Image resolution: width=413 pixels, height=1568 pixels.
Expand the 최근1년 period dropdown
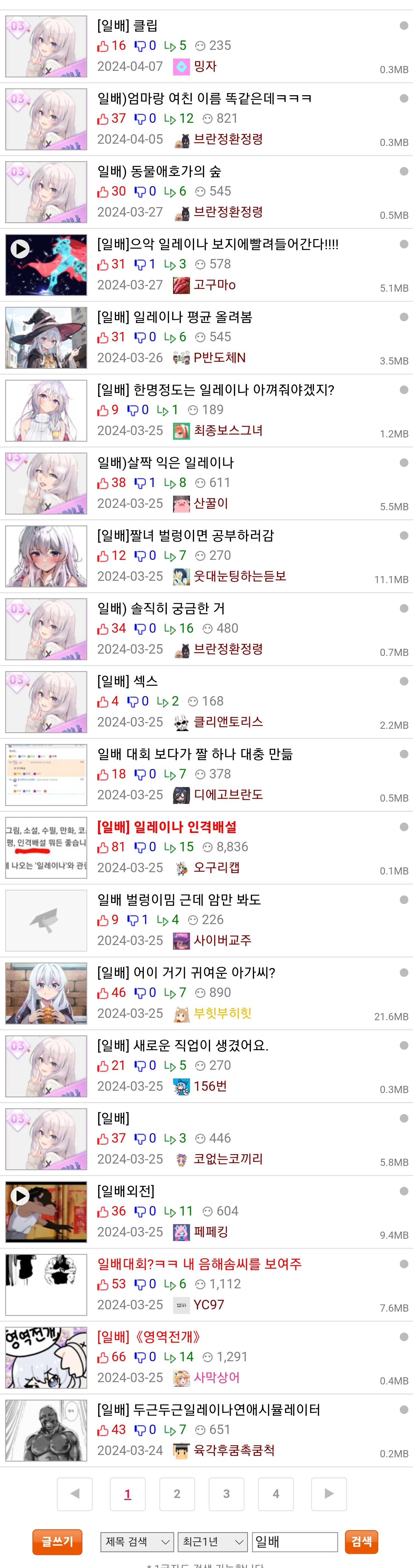click(x=212, y=1542)
